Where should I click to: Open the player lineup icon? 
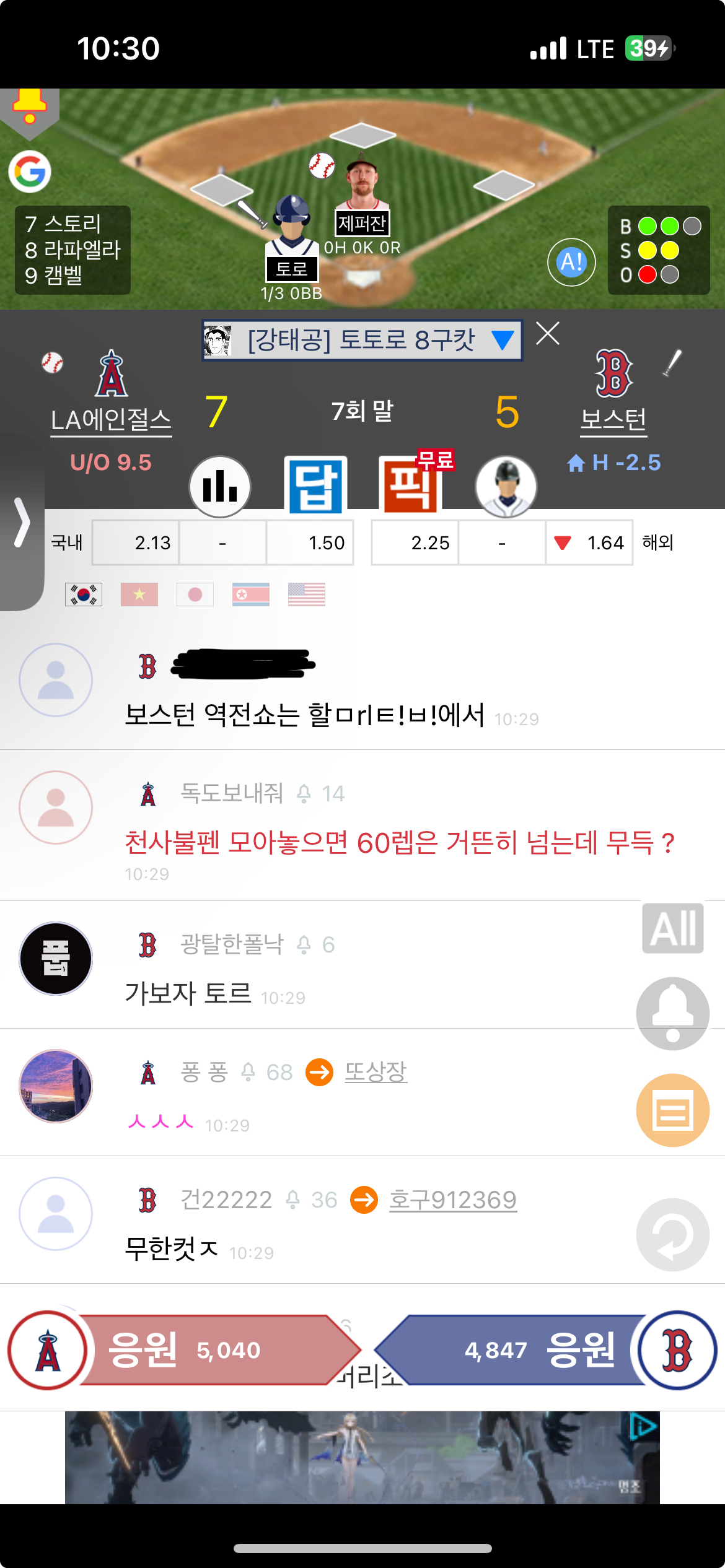506,487
